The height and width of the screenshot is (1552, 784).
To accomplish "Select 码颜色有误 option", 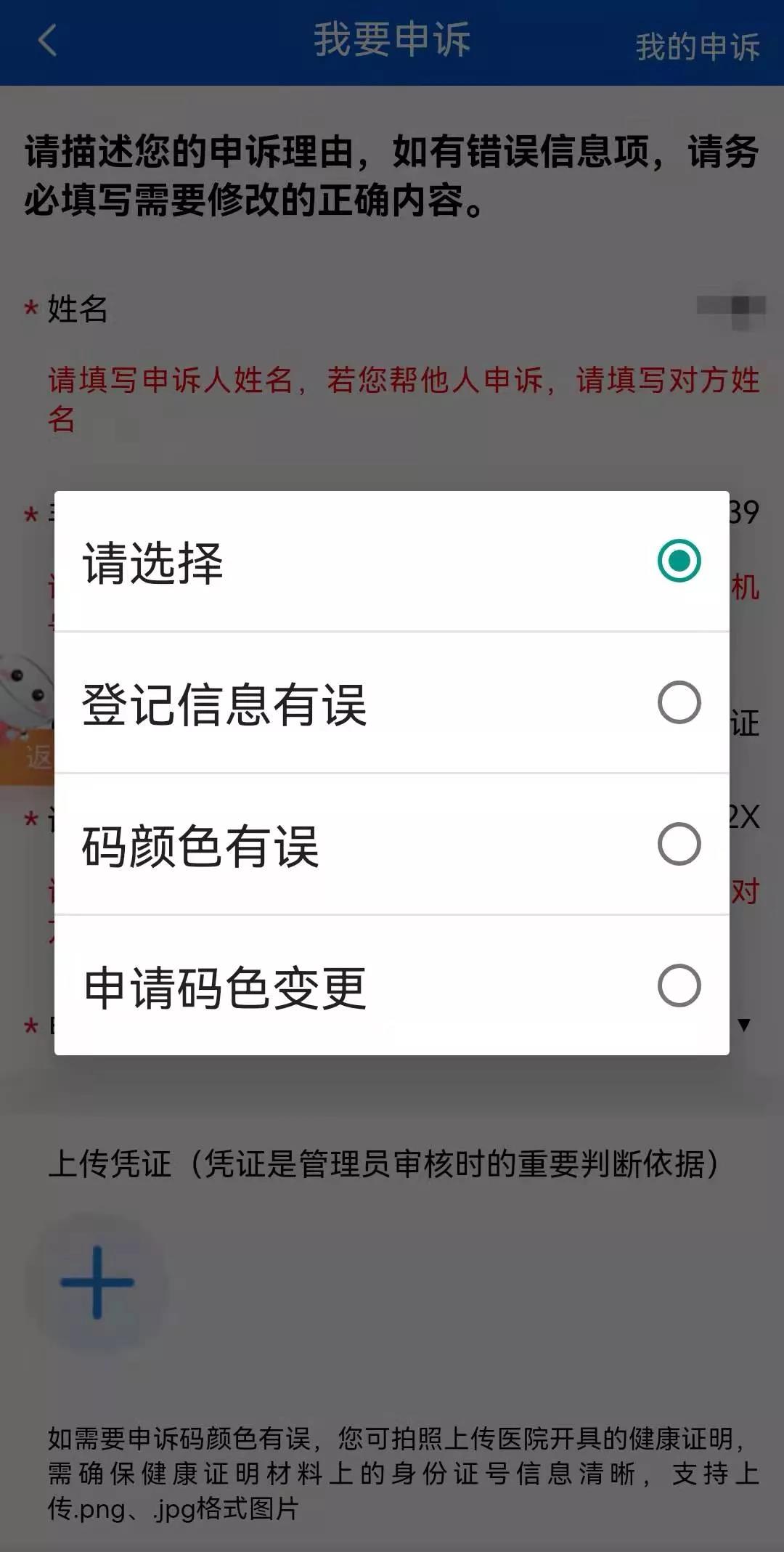I will pyautogui.click(x=392, y=845).
